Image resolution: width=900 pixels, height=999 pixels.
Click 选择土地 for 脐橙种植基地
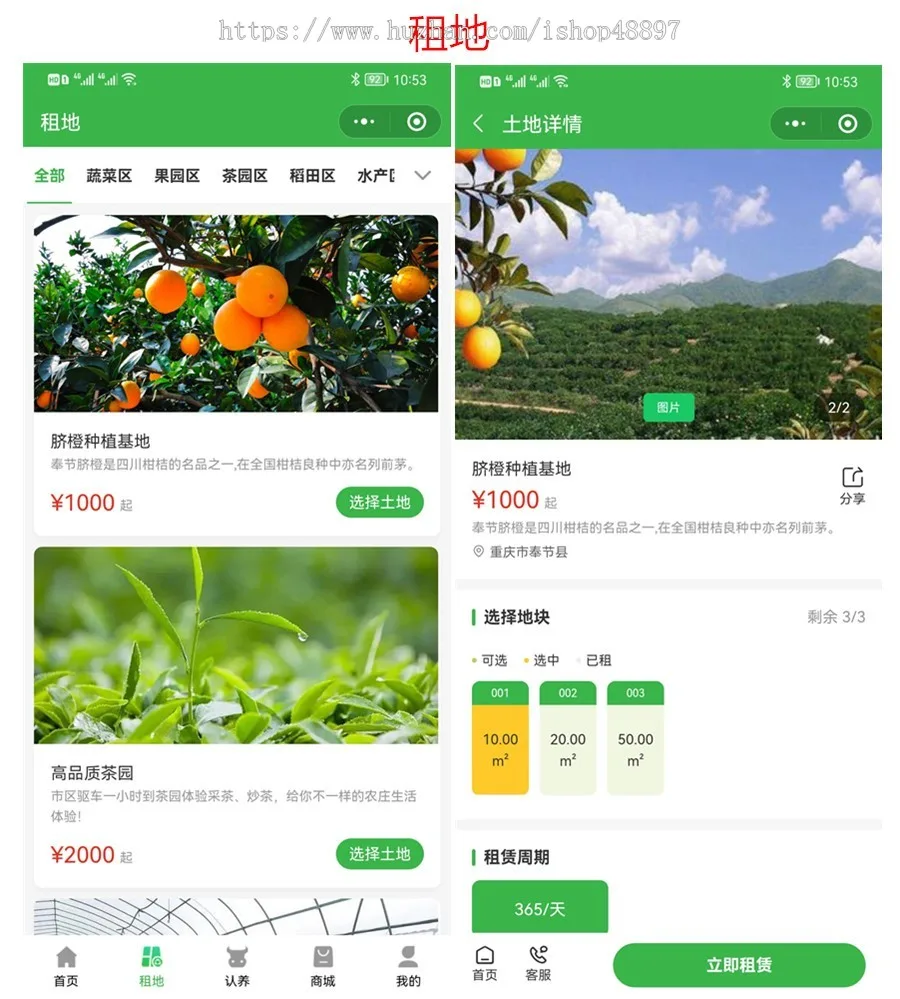click(x=378, y=503)
